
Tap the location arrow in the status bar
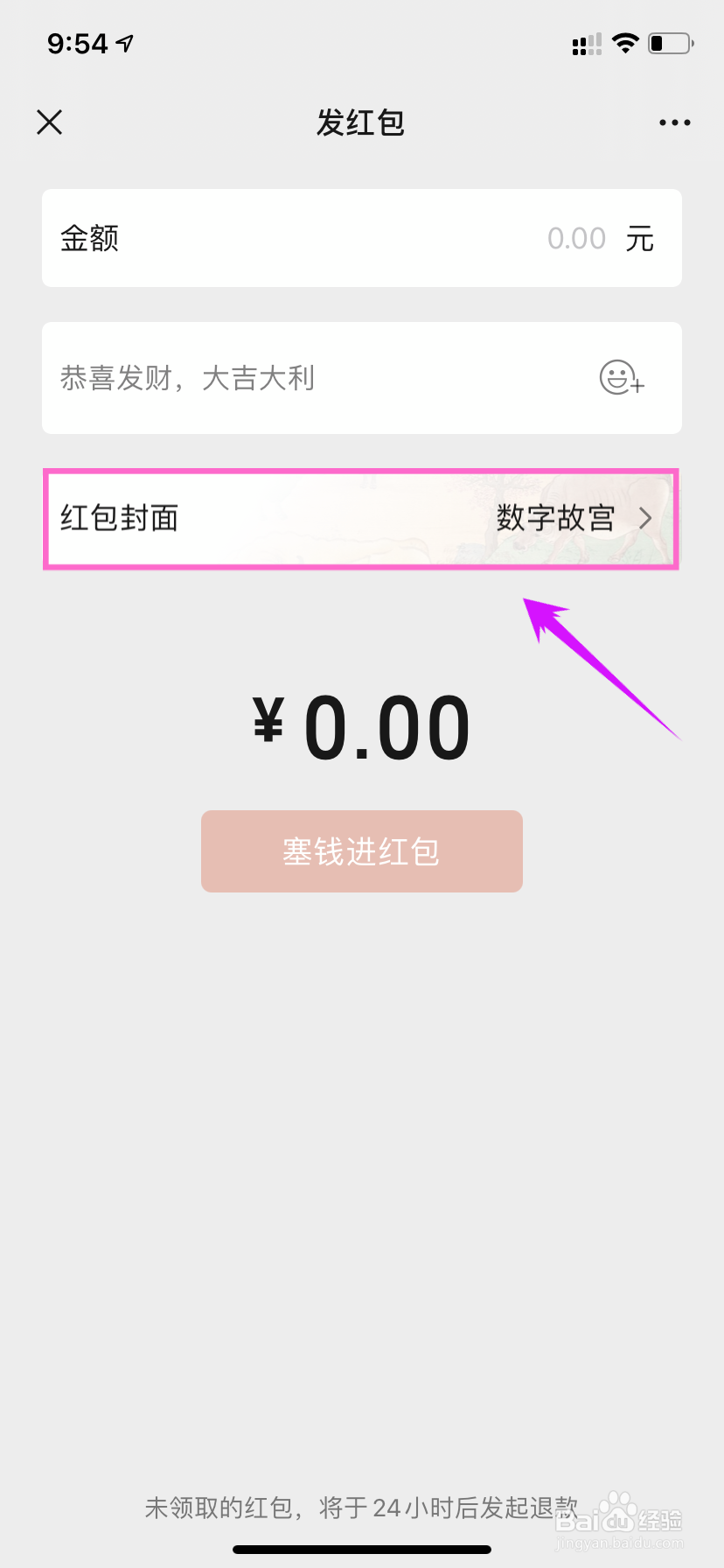coord(125,41)
